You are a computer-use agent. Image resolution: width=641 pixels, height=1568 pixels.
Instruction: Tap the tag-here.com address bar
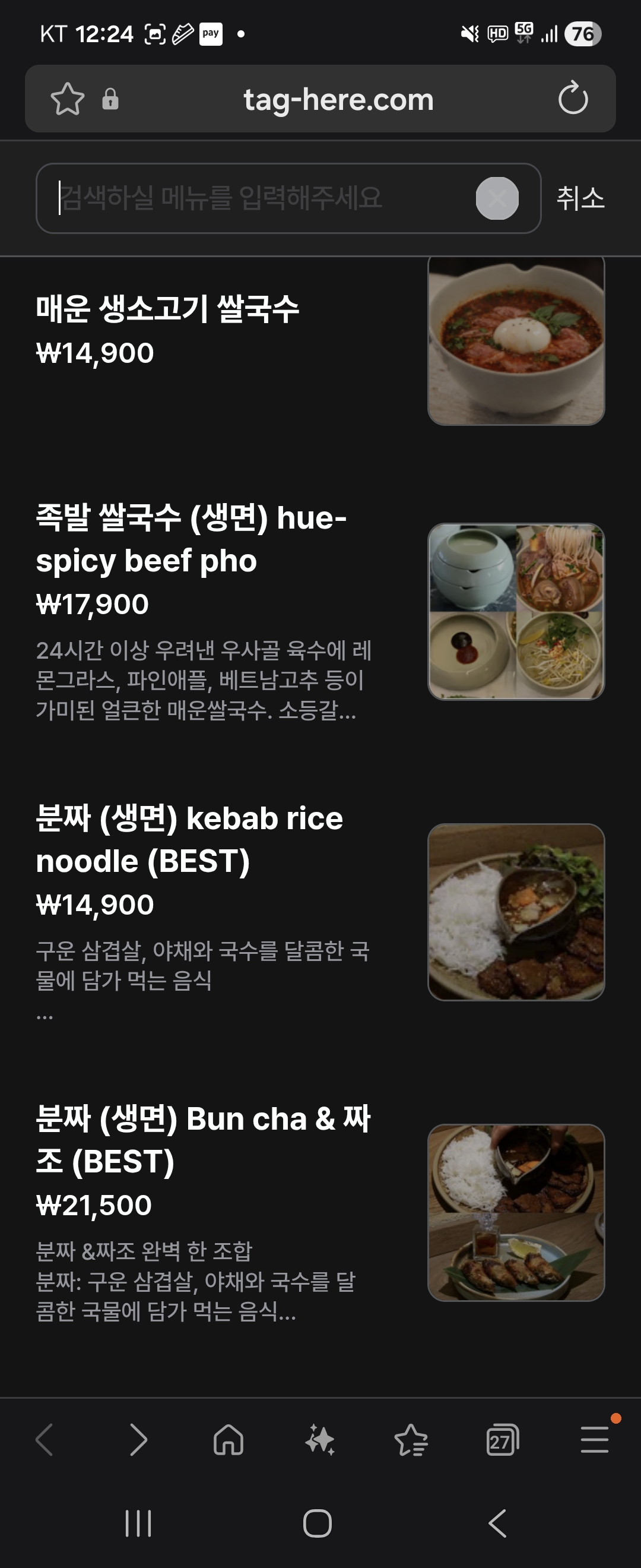[338, 99]
